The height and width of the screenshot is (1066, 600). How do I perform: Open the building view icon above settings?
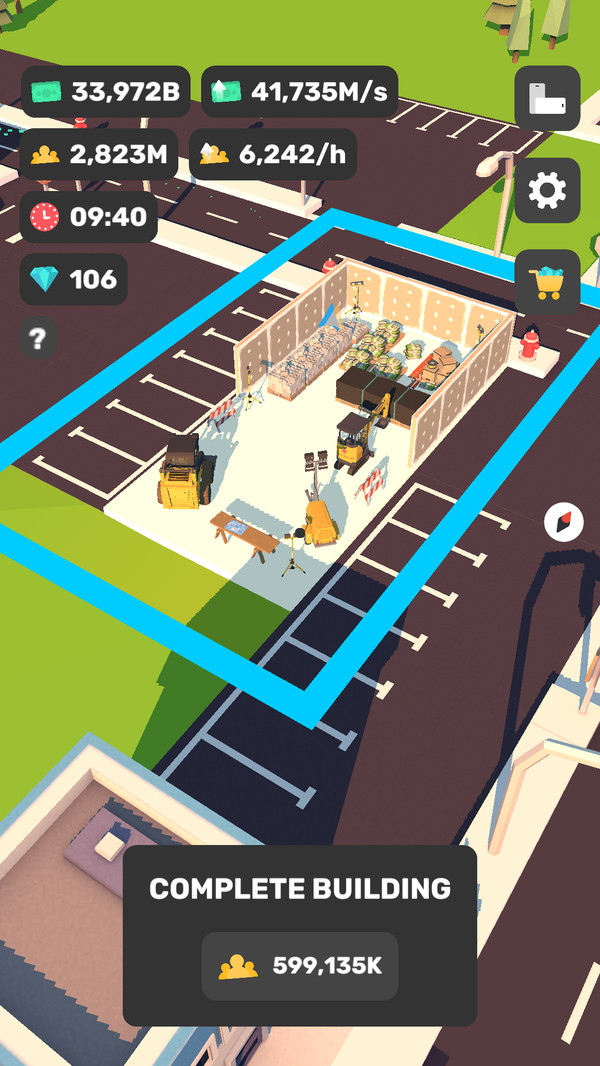click(x=547, y=98)
